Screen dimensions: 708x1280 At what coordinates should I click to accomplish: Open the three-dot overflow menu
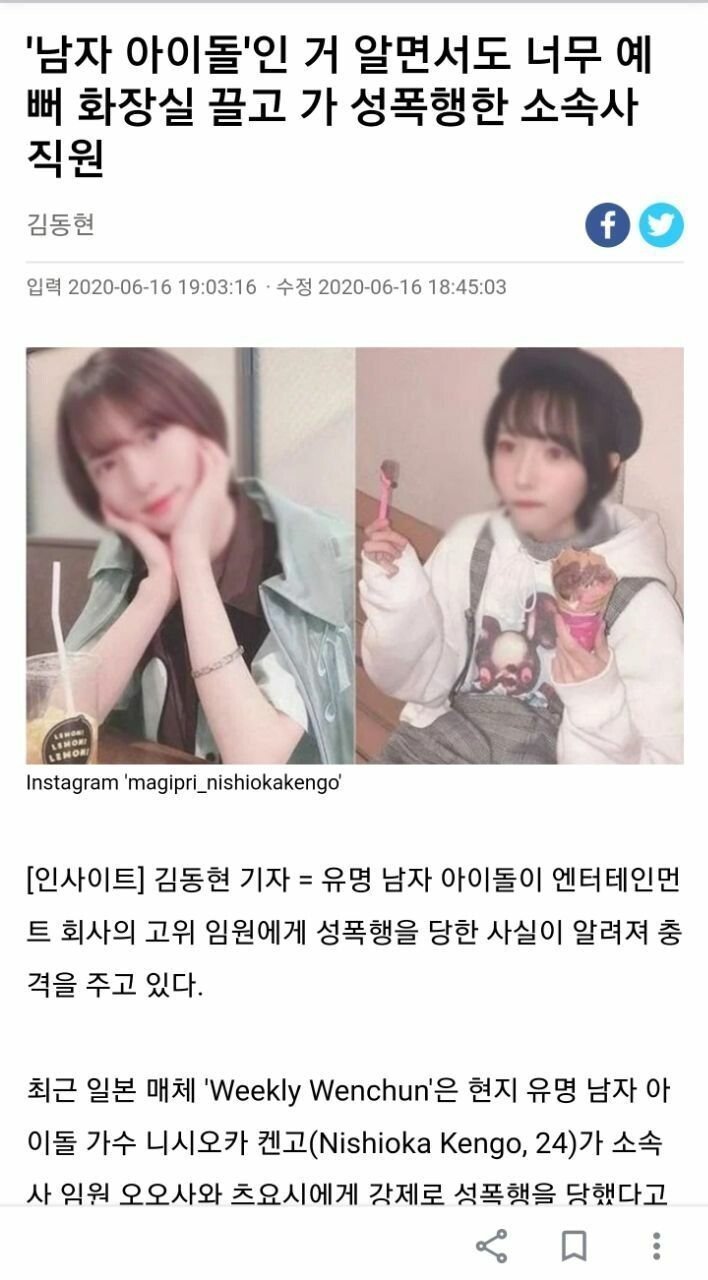coord(656,1246)
